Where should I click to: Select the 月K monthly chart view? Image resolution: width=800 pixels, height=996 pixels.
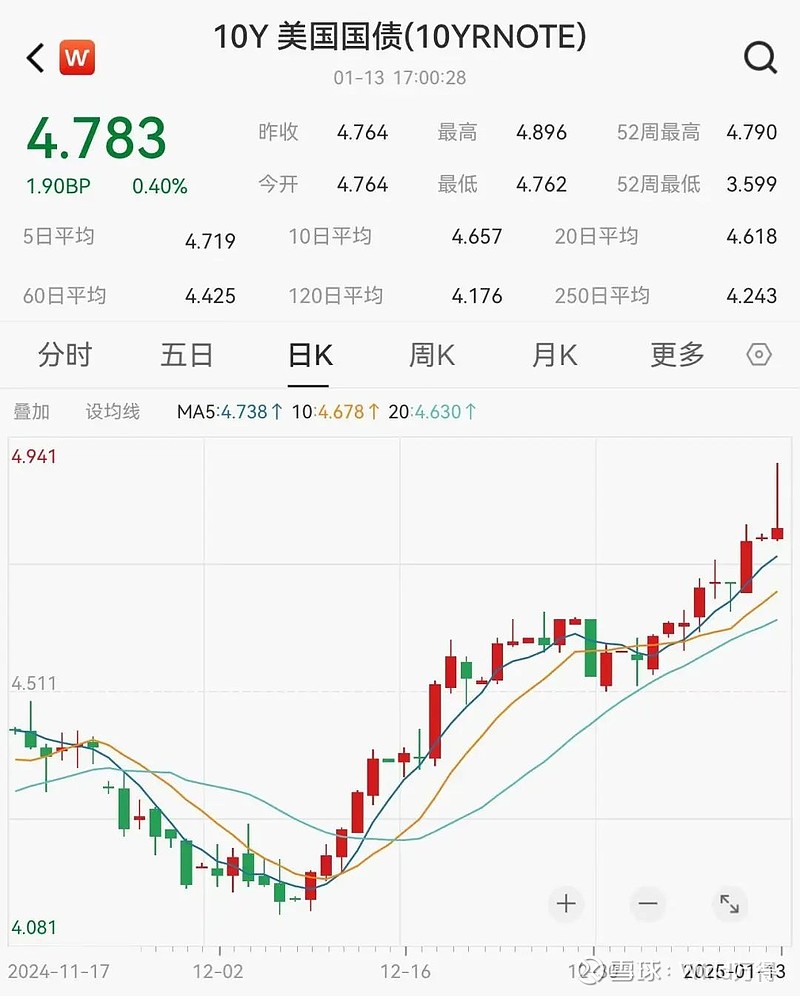pos(553,355)
